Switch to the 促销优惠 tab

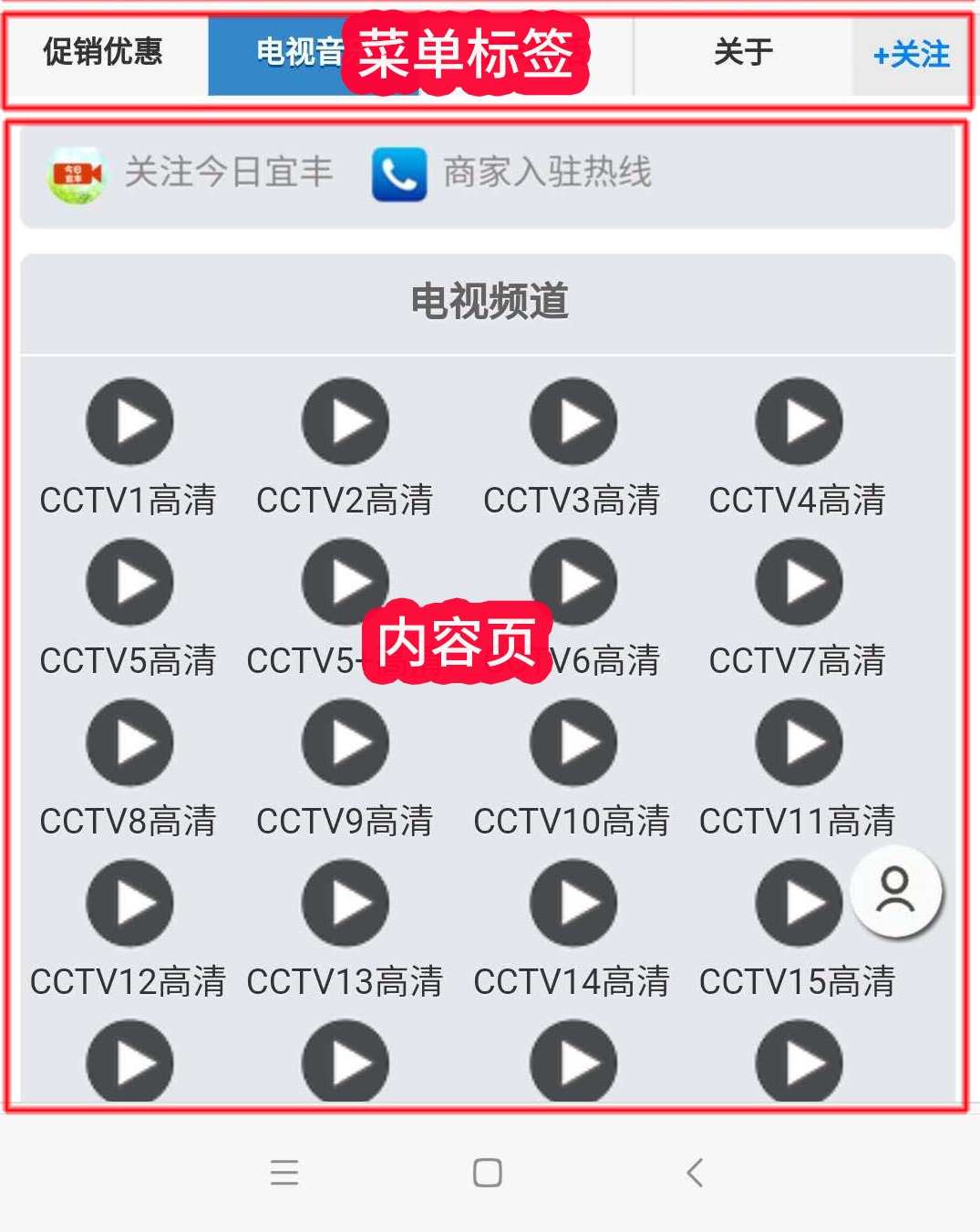(x=103, y=52)
